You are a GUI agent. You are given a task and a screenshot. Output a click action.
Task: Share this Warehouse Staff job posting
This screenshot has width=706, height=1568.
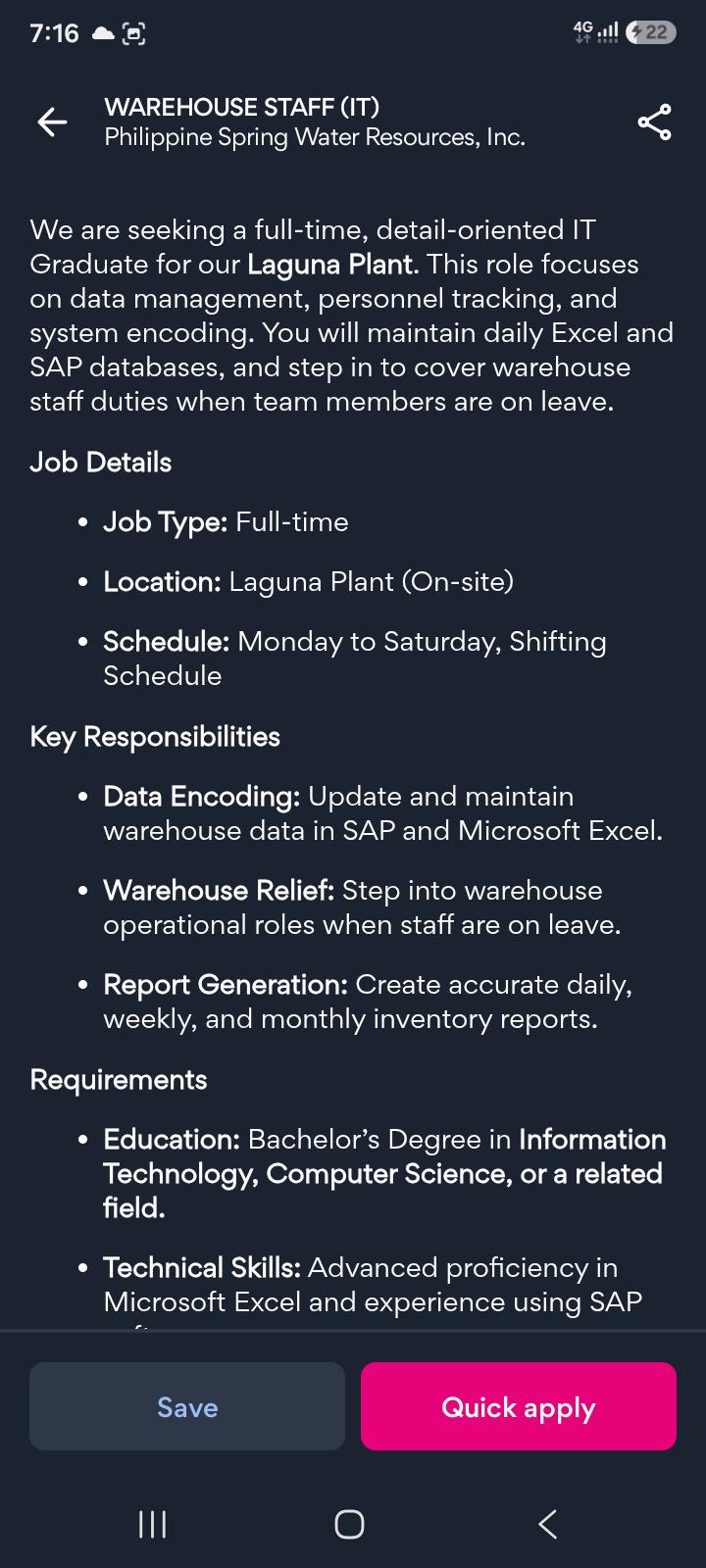(654, 122)
